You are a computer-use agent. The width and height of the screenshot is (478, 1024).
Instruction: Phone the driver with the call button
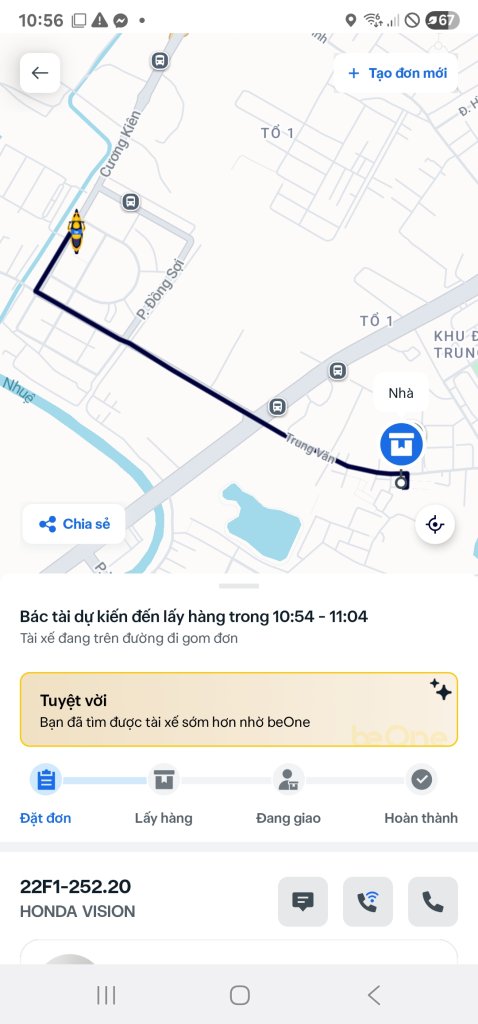pos(433,901)
